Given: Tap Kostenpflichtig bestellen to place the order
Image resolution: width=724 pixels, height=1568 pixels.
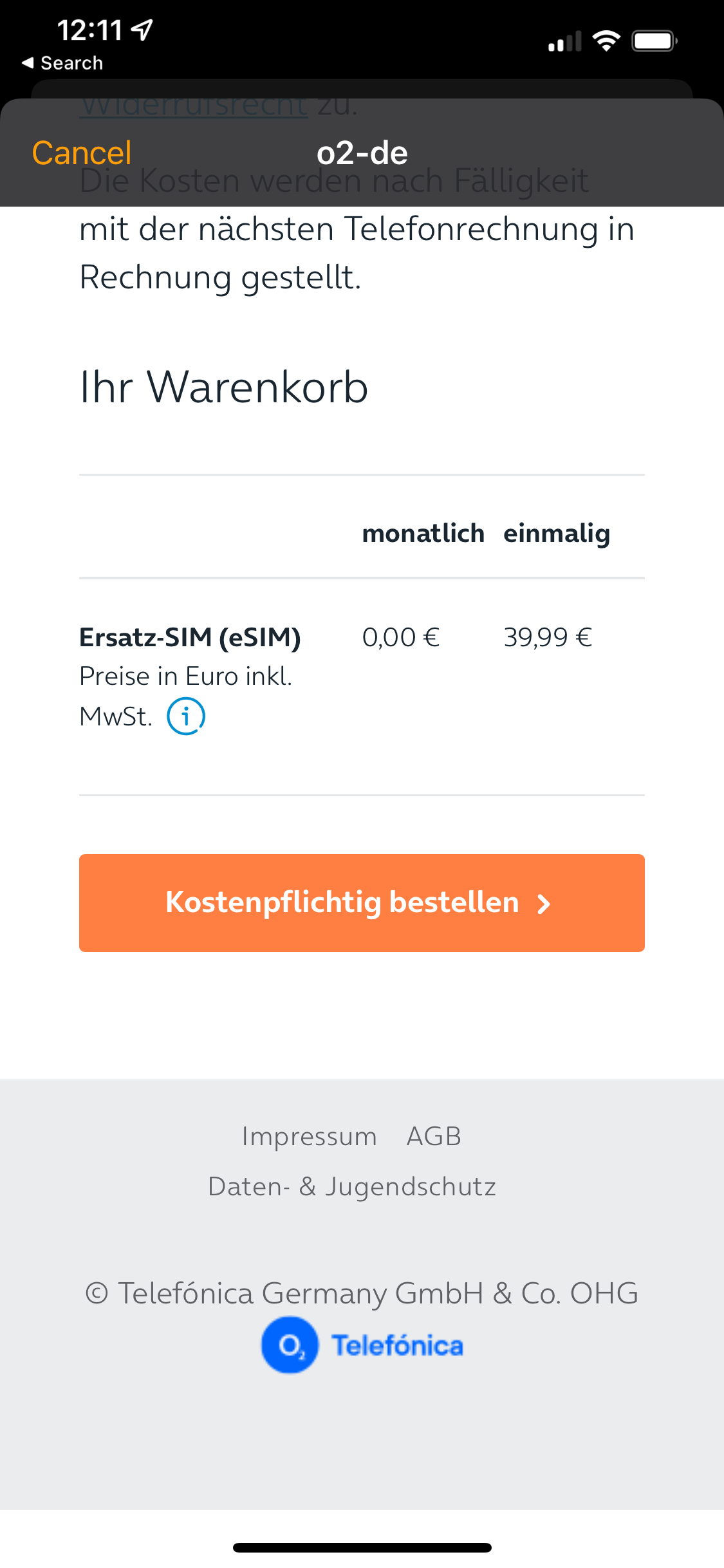Looking at the screenshot, I should click(x=362, y=902).
